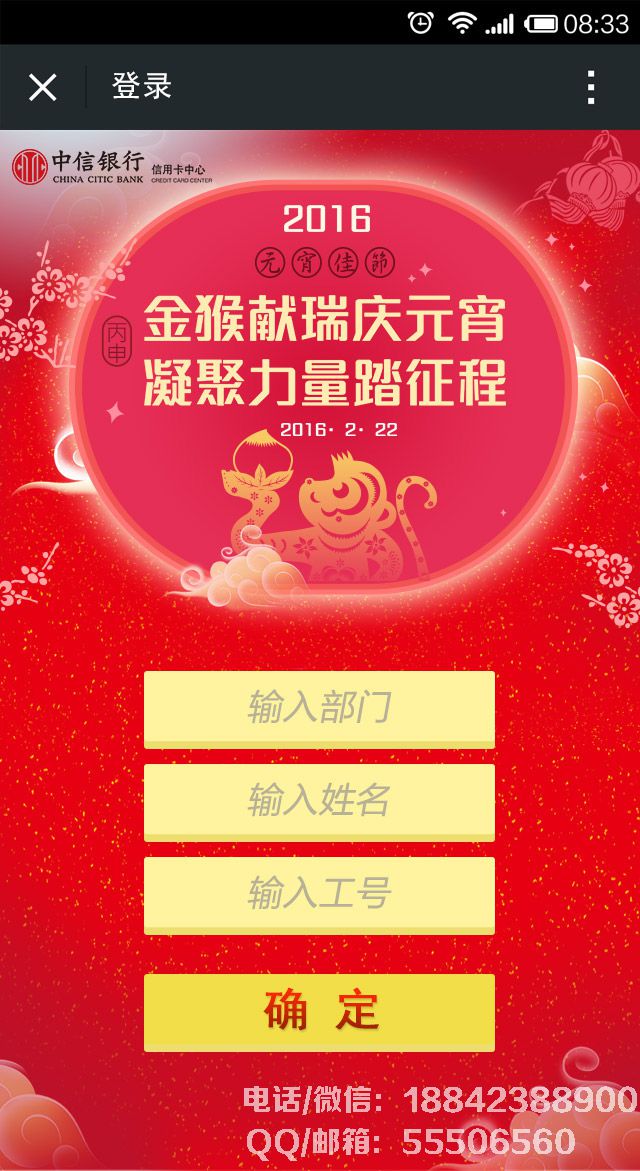Close the login page with the X
Screen dimensions: 640x1171
(42, 87)
